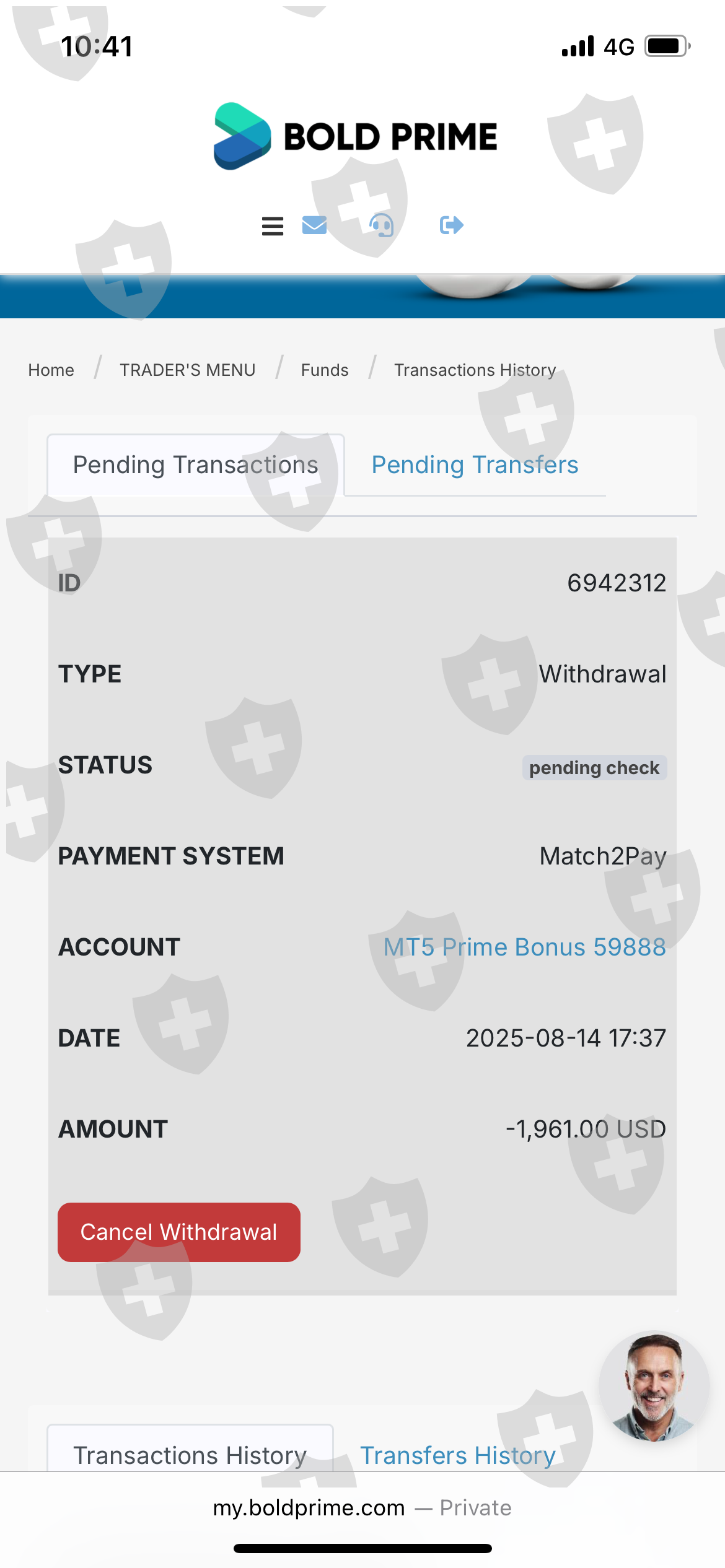Open the hamburger menu
This screenshot has width=725, height=1568.
[x=273, y=226]
